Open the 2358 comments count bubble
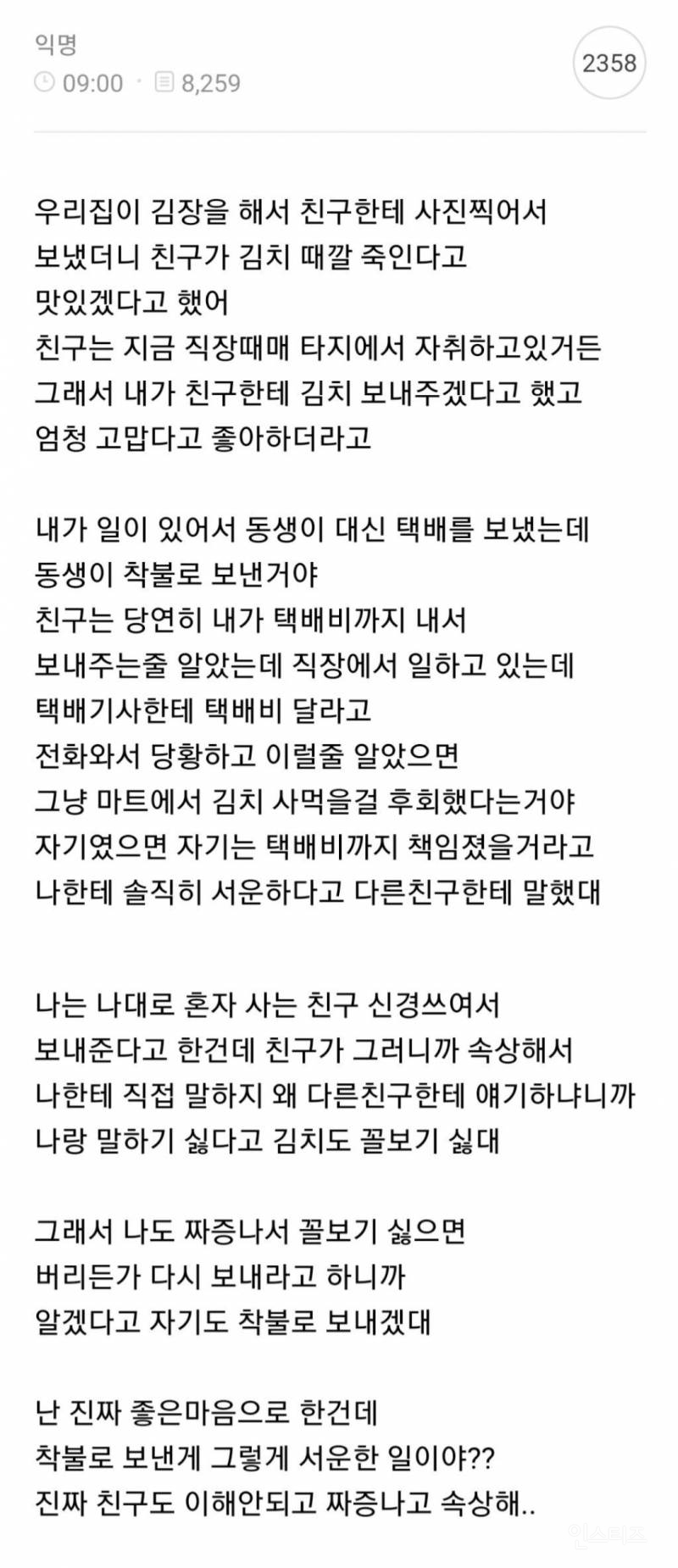The height and width of the screenshot is (1568, 678). coord(609,64)
